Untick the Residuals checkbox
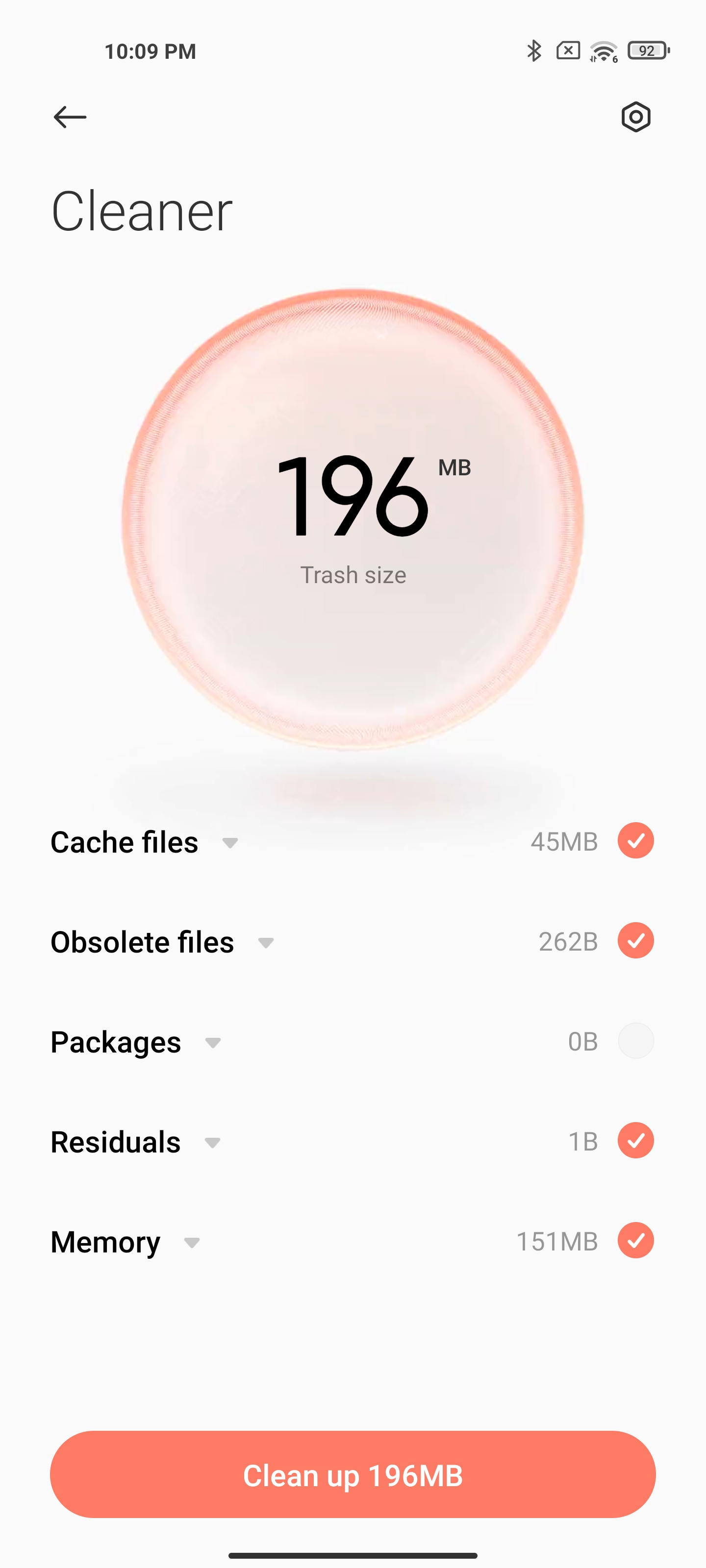 635,1140
